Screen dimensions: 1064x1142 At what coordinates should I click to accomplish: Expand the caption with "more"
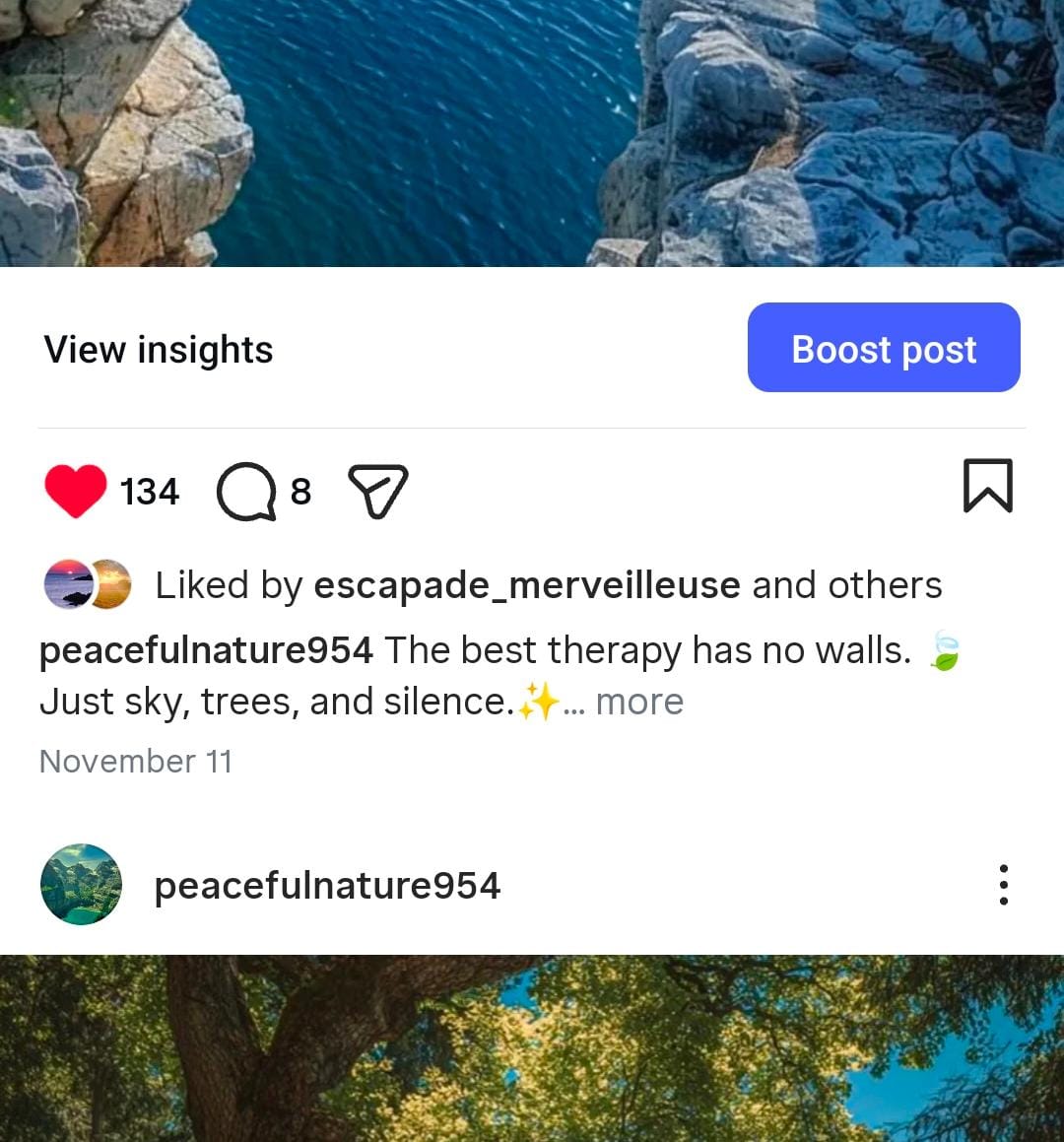coord(639,702)
